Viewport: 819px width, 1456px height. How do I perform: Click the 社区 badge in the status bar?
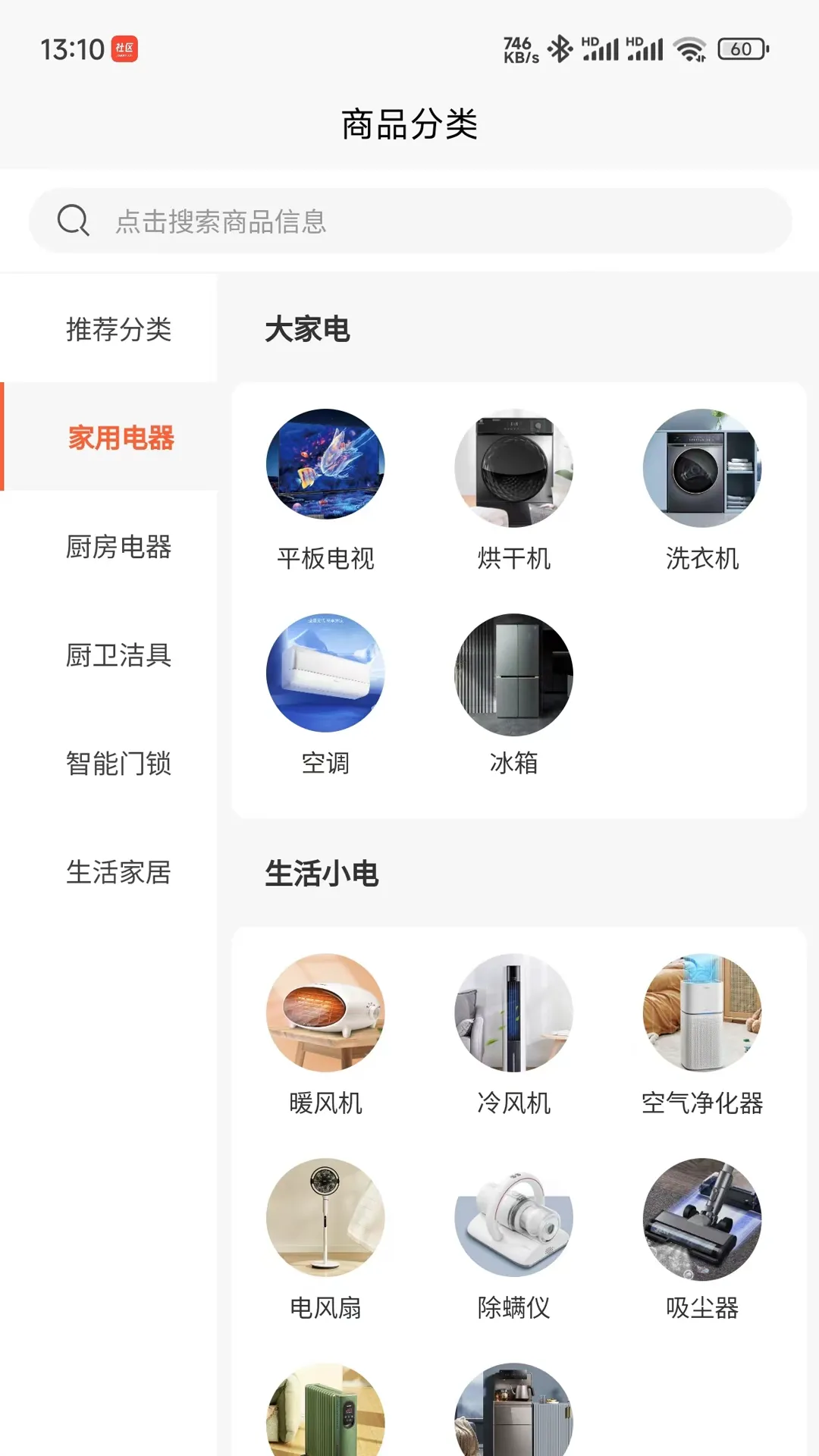pos(124,48)
